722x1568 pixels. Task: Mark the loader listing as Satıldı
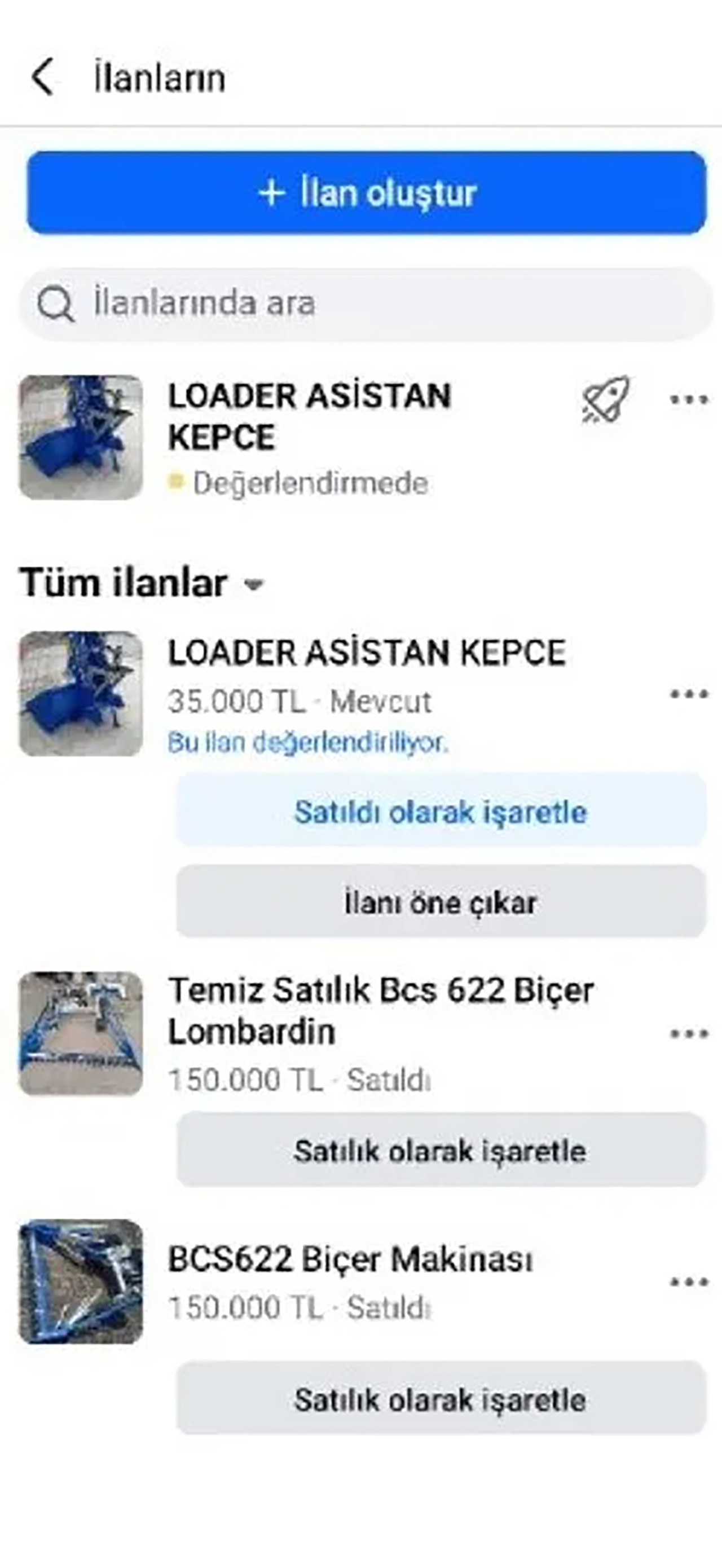pyautogui.click(x=441, y=812)
